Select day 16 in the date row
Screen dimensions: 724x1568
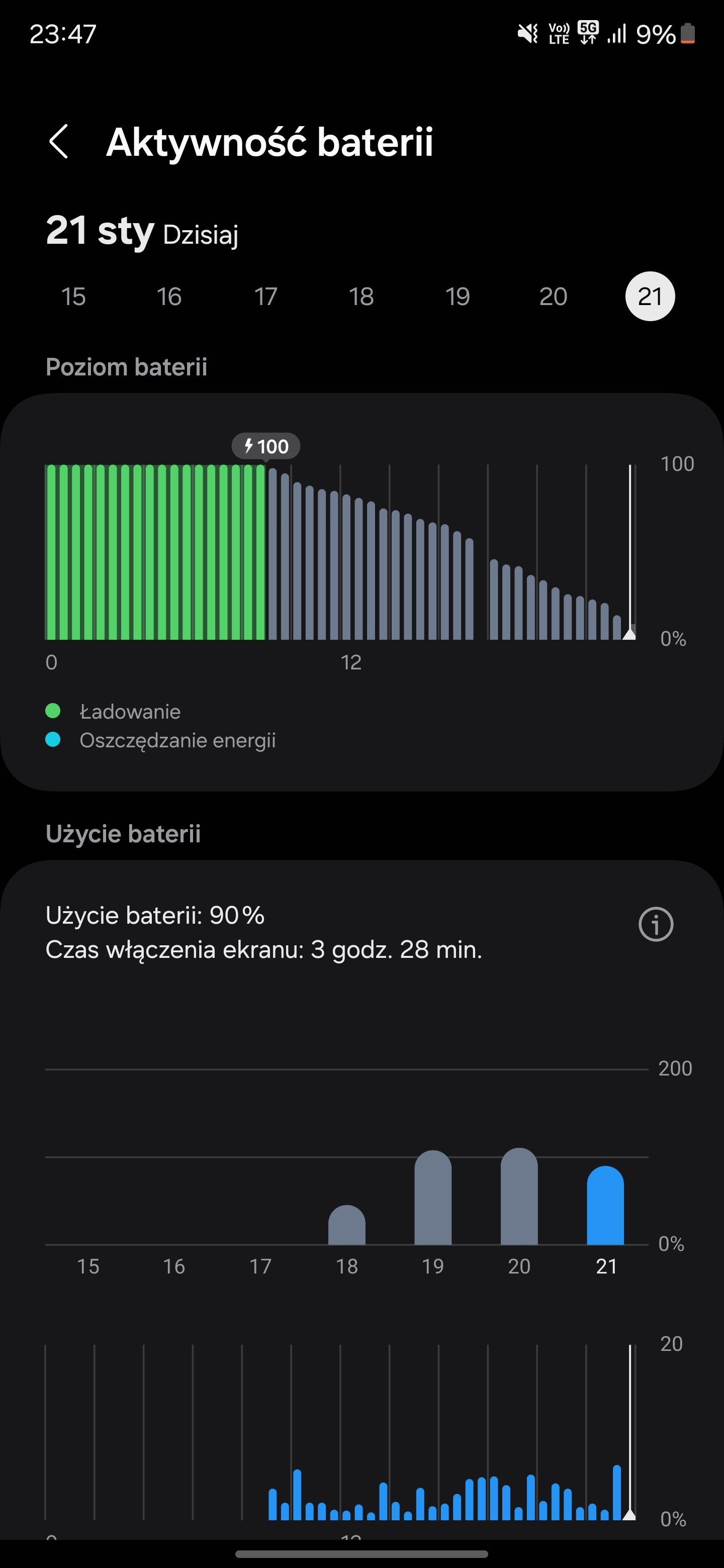click(169, 297)
